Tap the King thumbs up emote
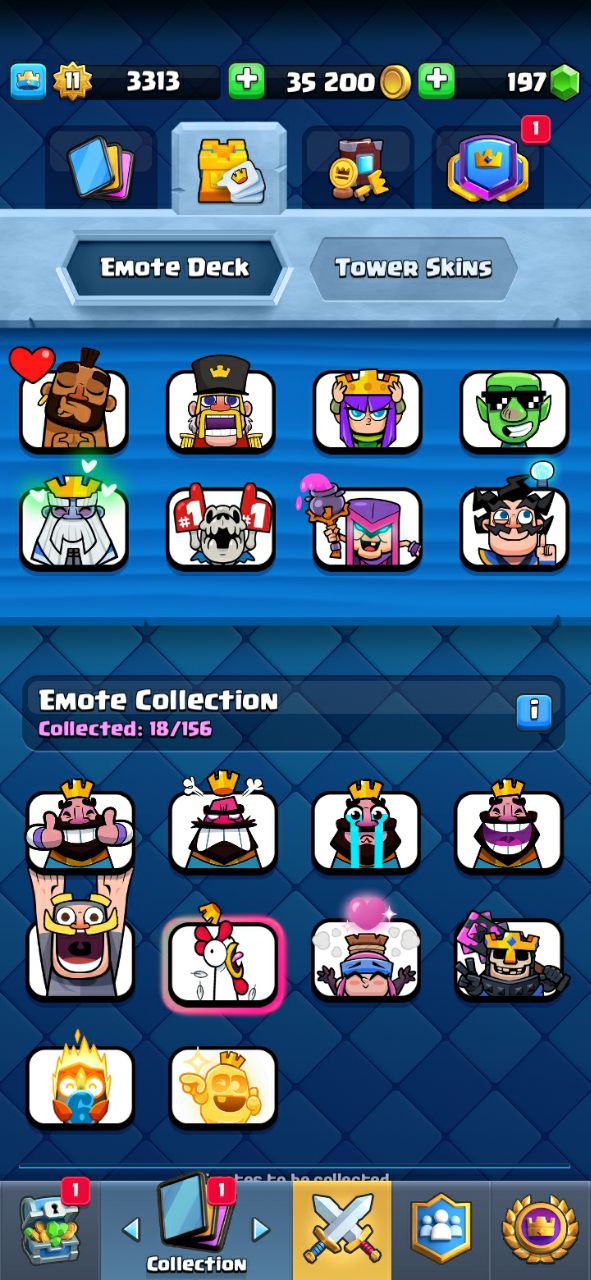Viewport: 591px width, 1280px height. click(80, 828)
